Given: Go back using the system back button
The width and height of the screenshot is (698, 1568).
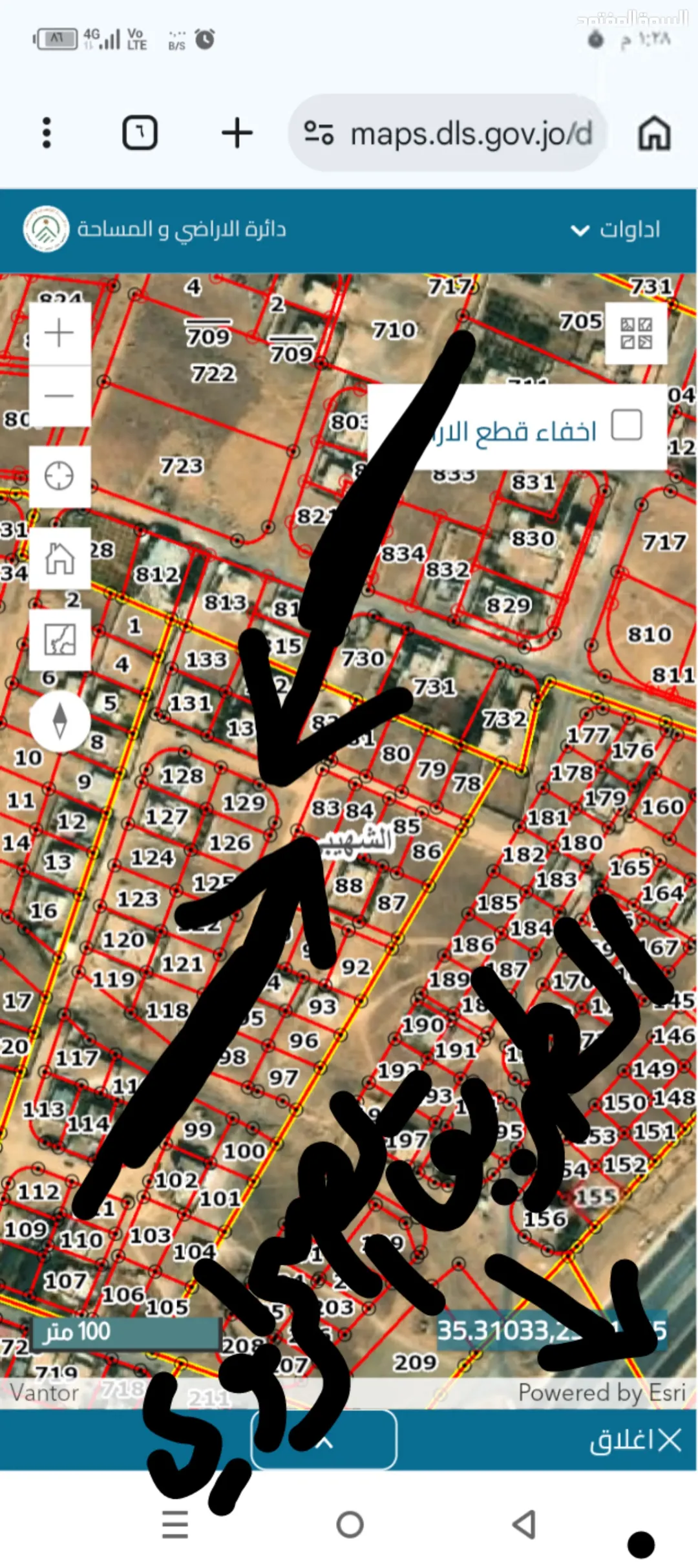Looking at the screenshot, I should pos(524,1525).
